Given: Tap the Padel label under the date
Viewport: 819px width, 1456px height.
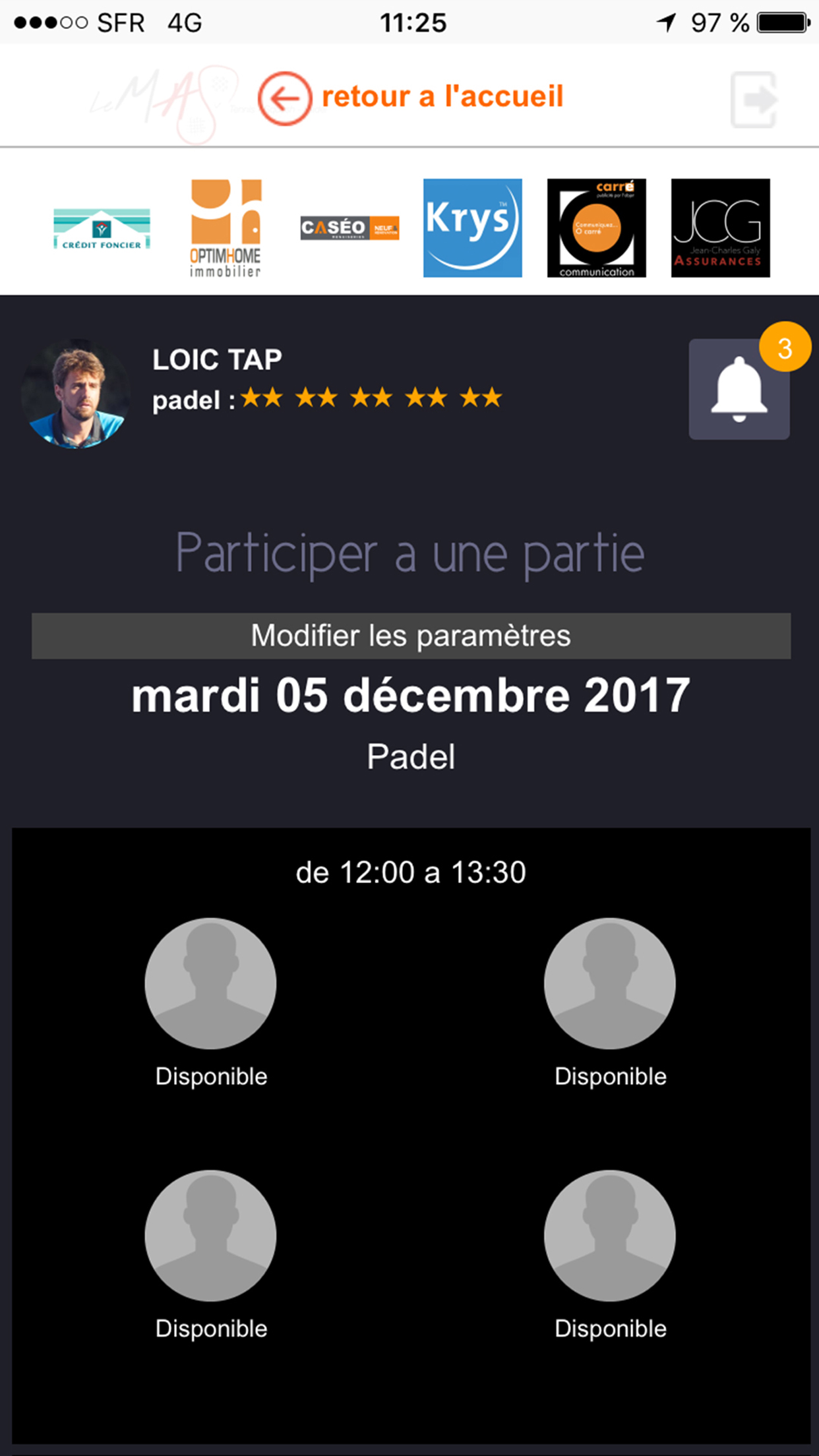Looking at the screenshot, I should [x=409, y=756].
